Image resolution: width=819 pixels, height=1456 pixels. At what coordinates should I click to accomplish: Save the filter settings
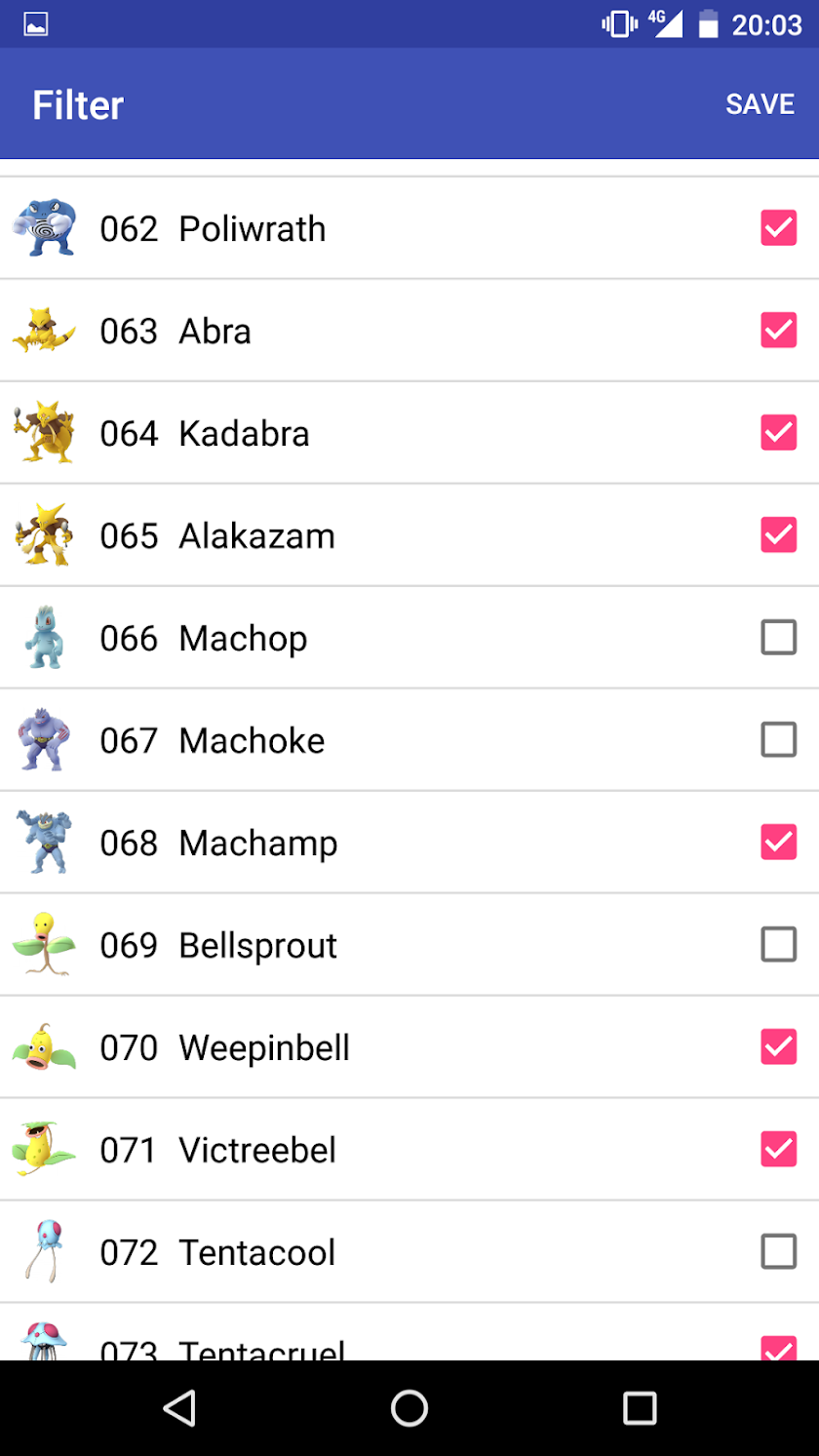pyautogui.click(x=760, y=104)
